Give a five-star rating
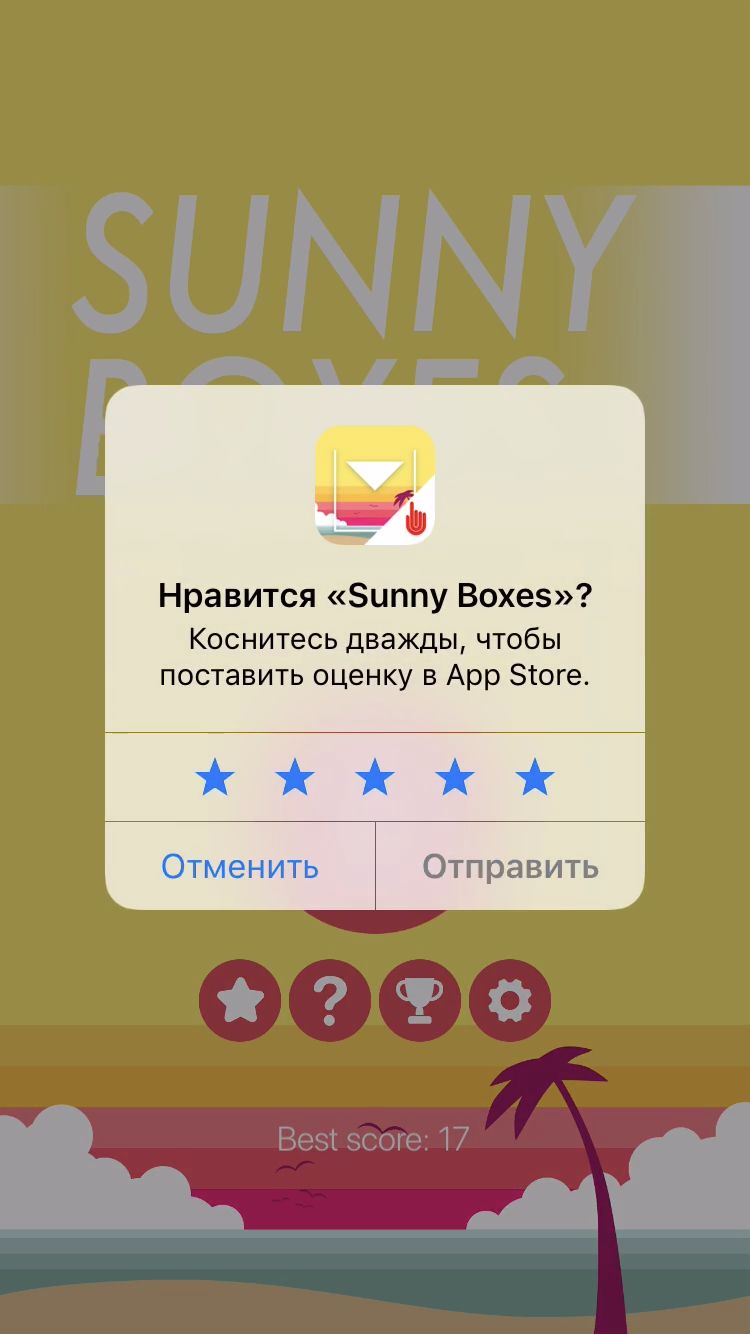 point(535,777)
